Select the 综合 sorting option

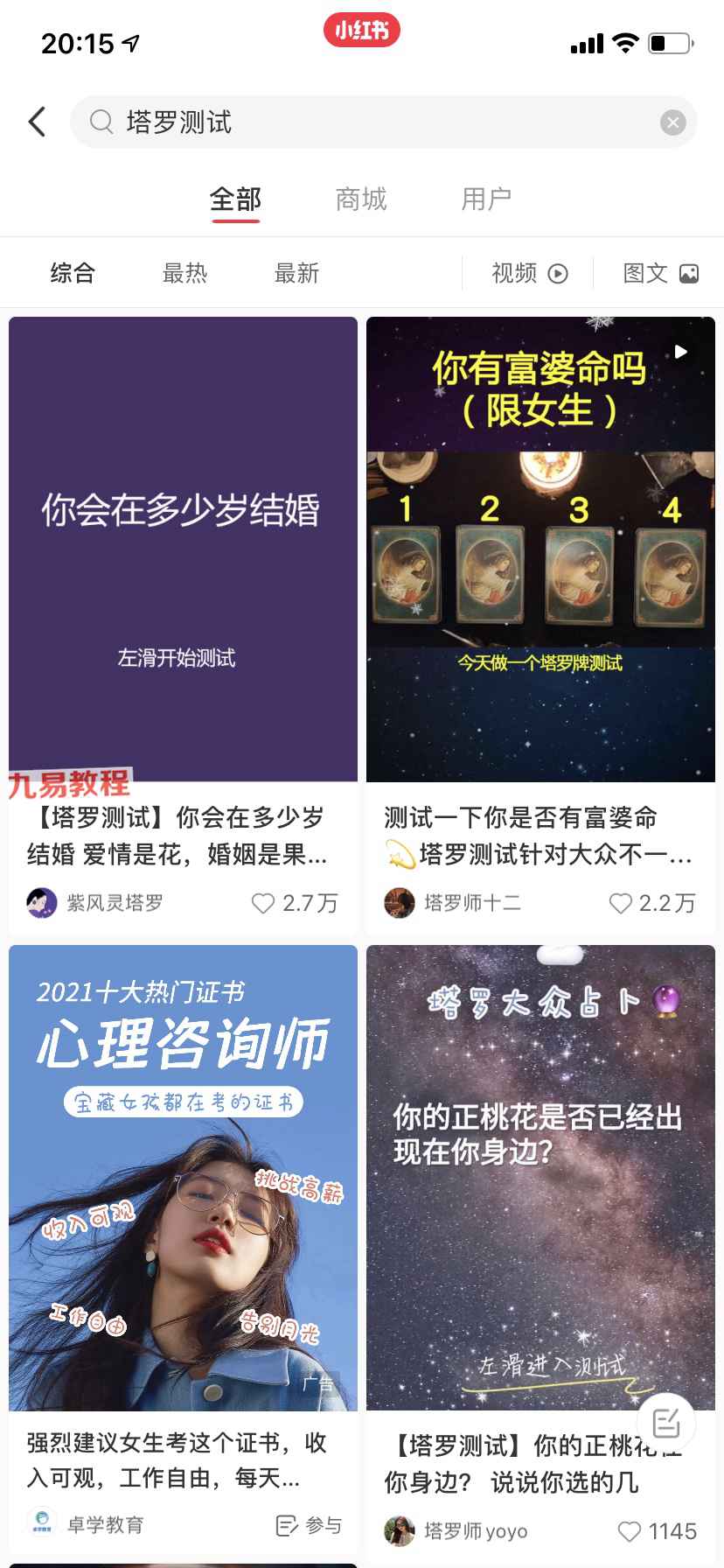click(x=73, y=274)
